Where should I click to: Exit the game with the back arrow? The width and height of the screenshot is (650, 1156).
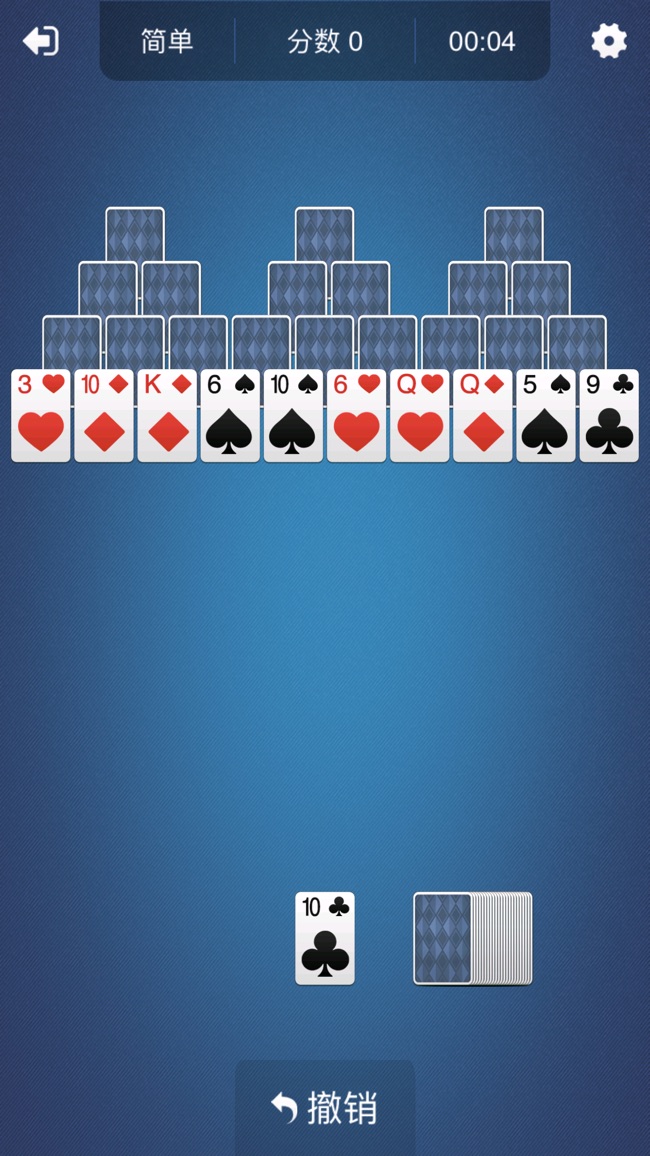tap(41, 41)
